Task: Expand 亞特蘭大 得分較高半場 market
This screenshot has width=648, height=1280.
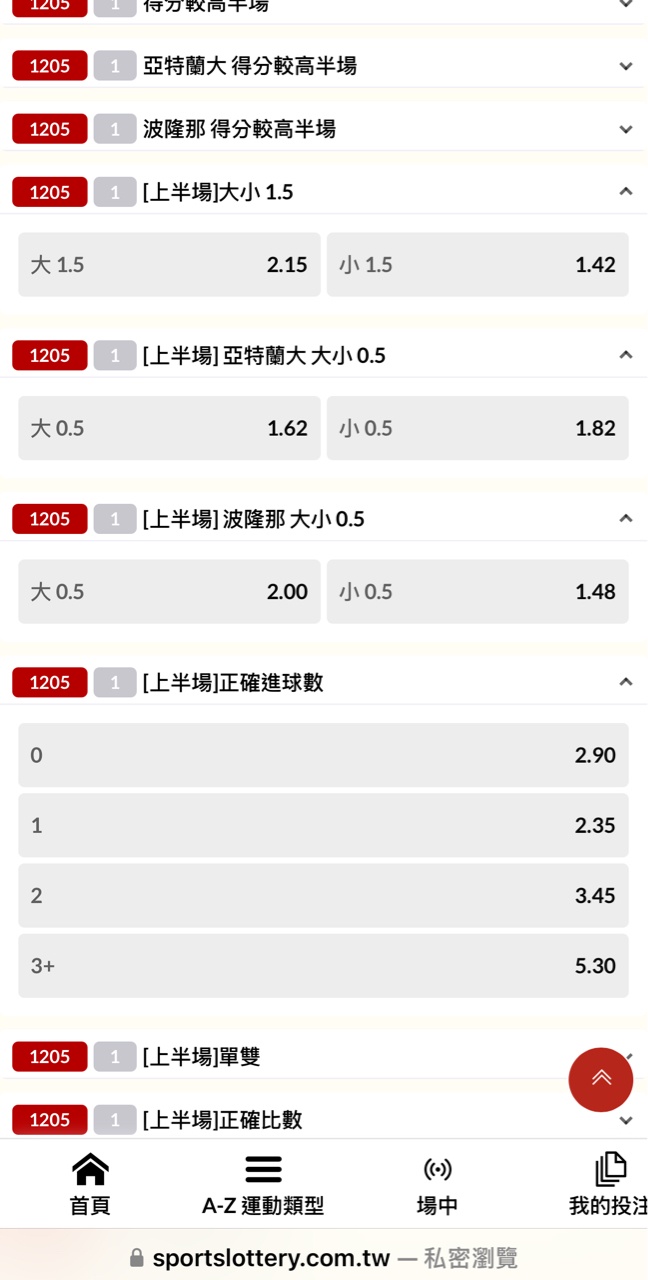Action: point(625,66)
